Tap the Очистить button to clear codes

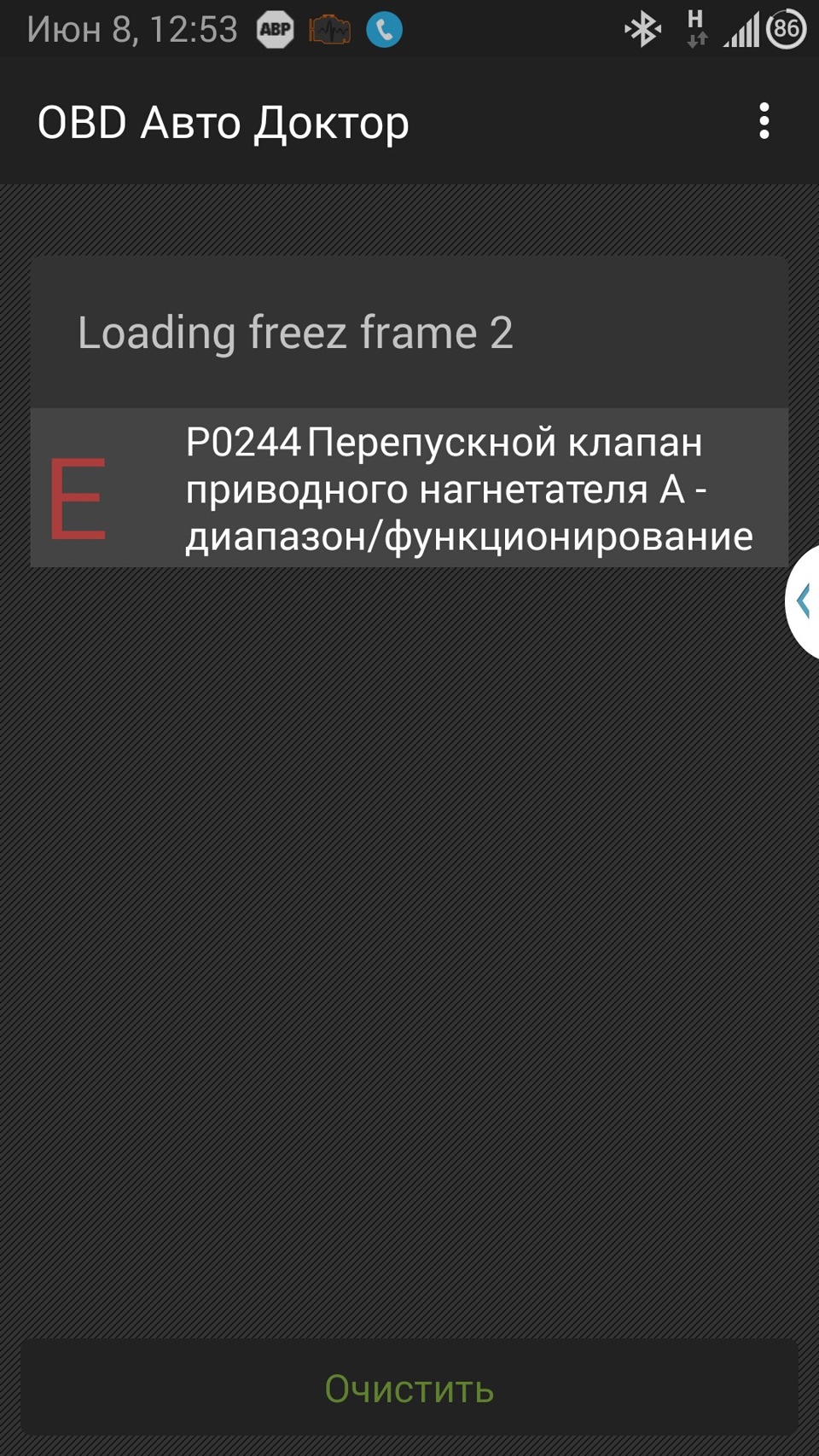[x=409, y=1389]
